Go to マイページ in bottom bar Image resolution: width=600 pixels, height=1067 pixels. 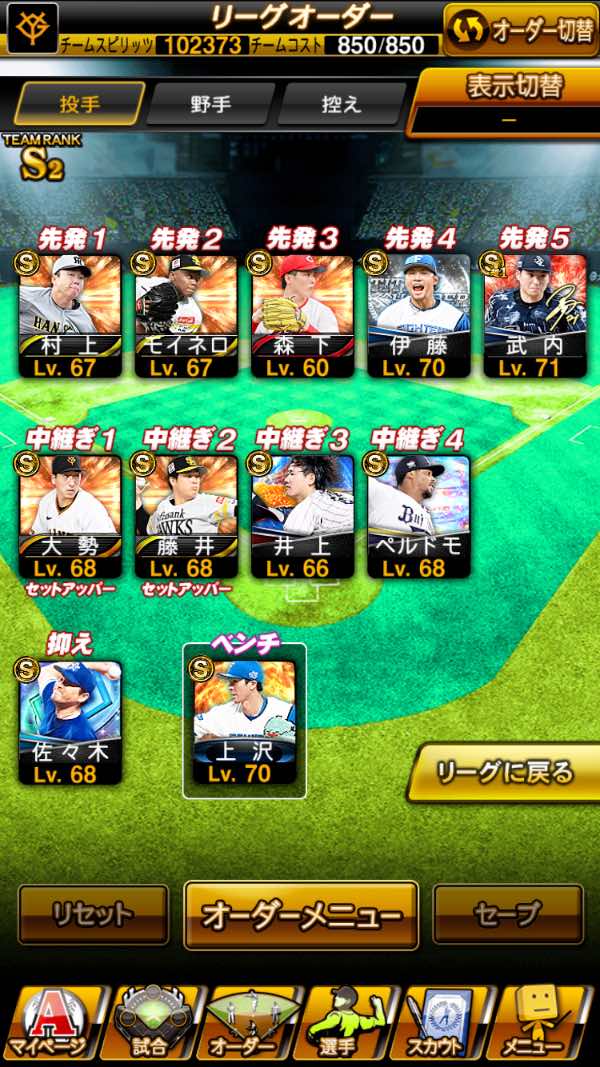50,1024
